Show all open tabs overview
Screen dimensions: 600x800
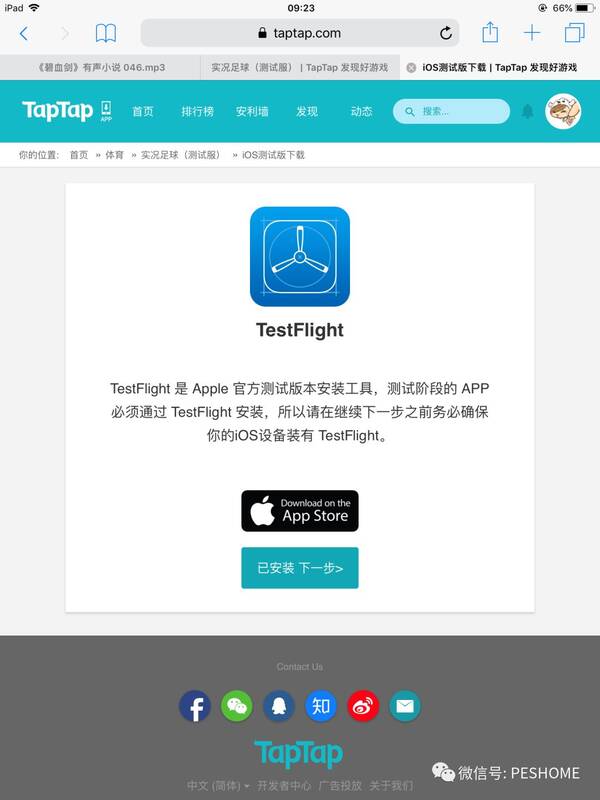pyautogui.click(x=574, y=33)
